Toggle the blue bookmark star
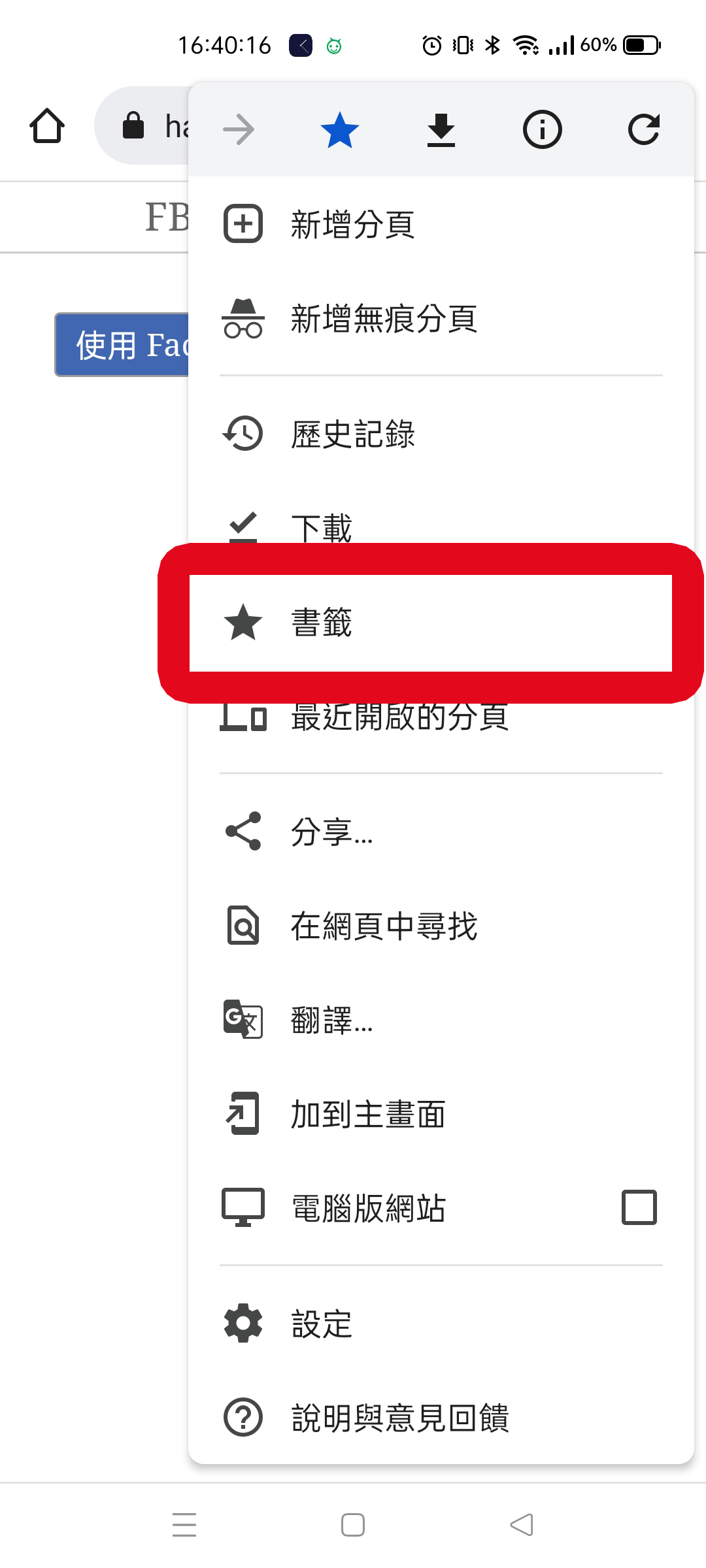The height and width of the screenshot is (1568, 706). point(340,129)
